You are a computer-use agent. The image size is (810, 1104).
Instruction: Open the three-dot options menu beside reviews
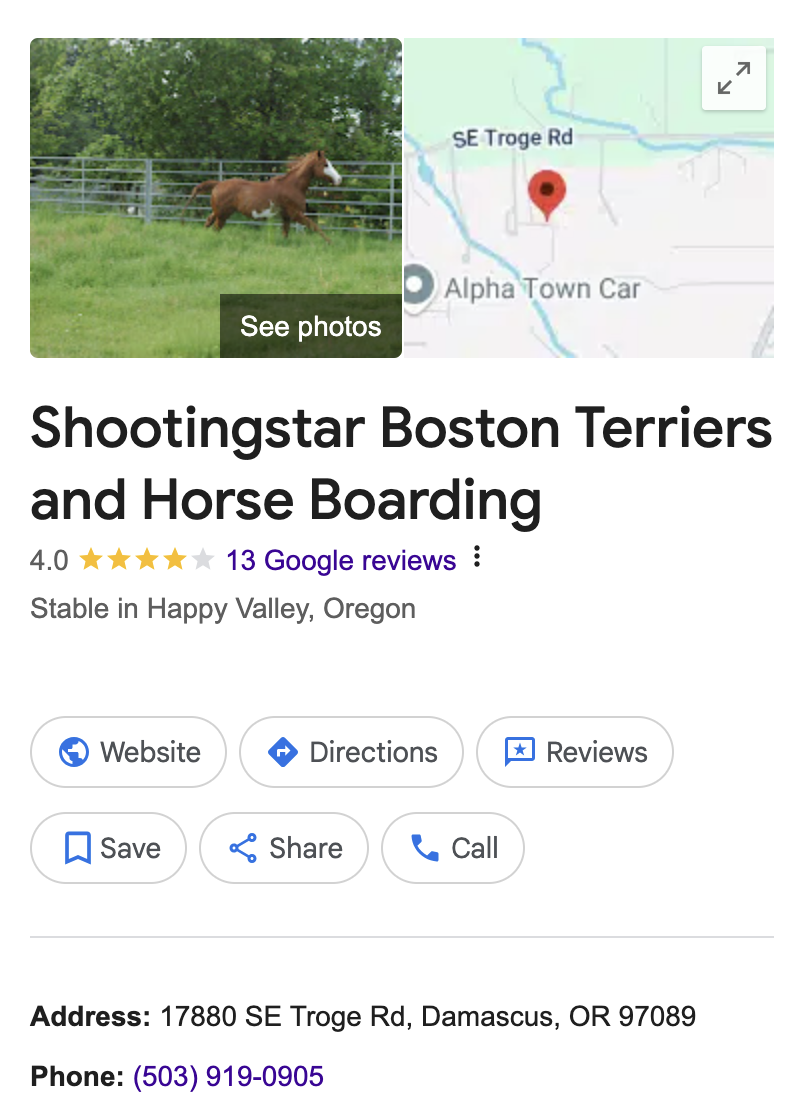(477, 558)
